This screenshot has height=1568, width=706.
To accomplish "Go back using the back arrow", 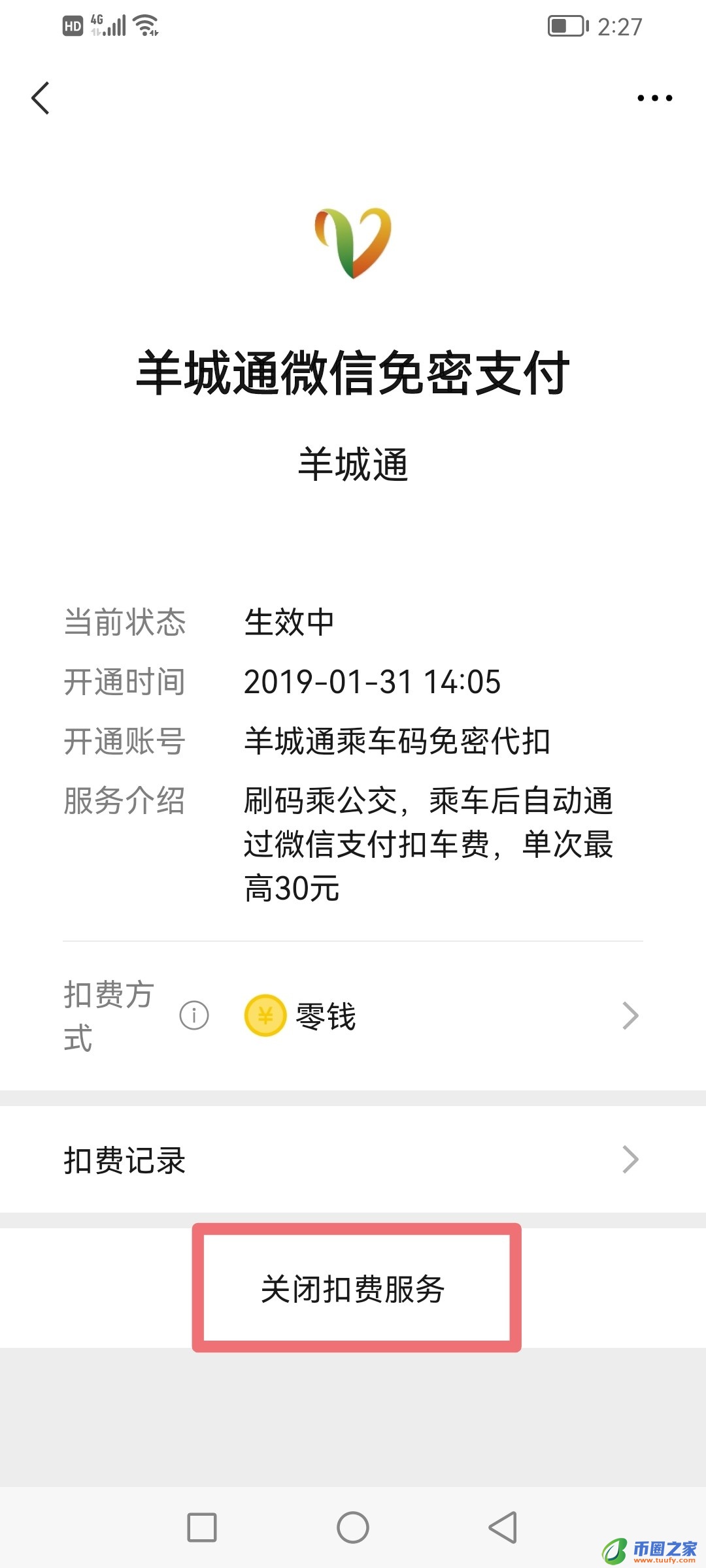I will [x=41, y=98].
